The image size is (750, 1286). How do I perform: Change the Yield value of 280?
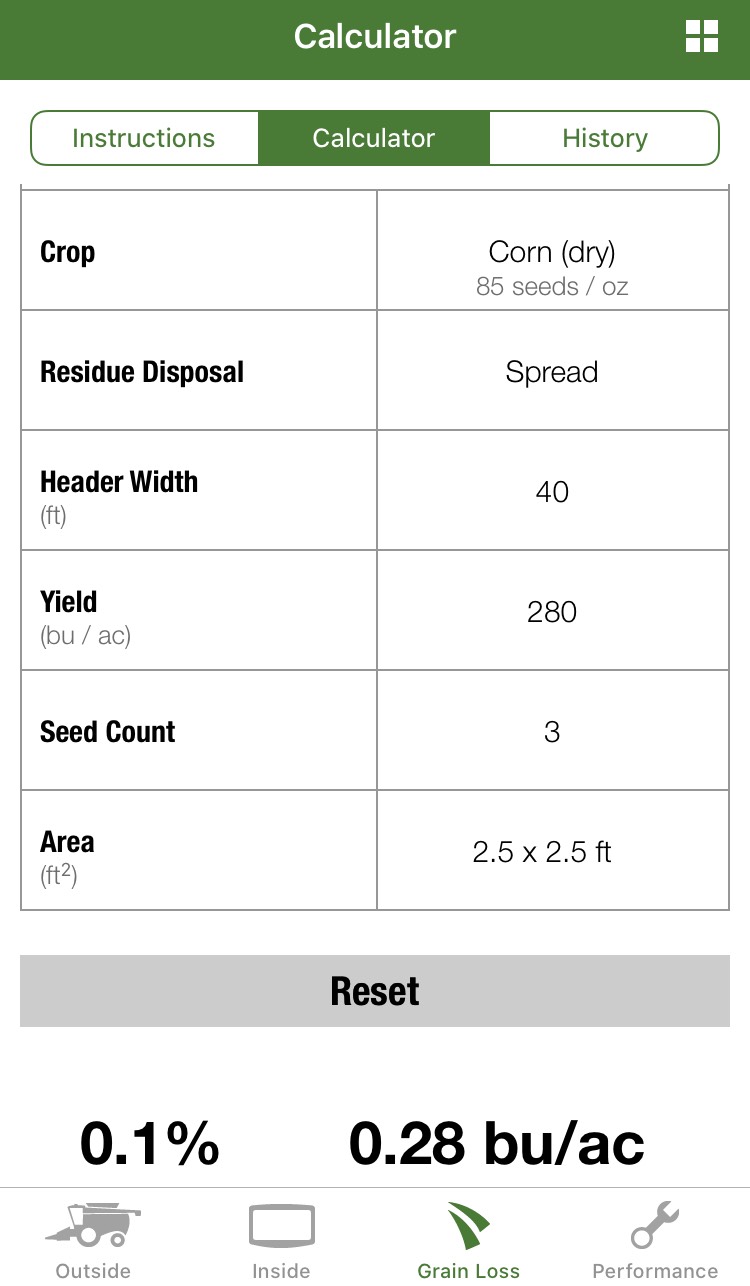click(551, 611)
